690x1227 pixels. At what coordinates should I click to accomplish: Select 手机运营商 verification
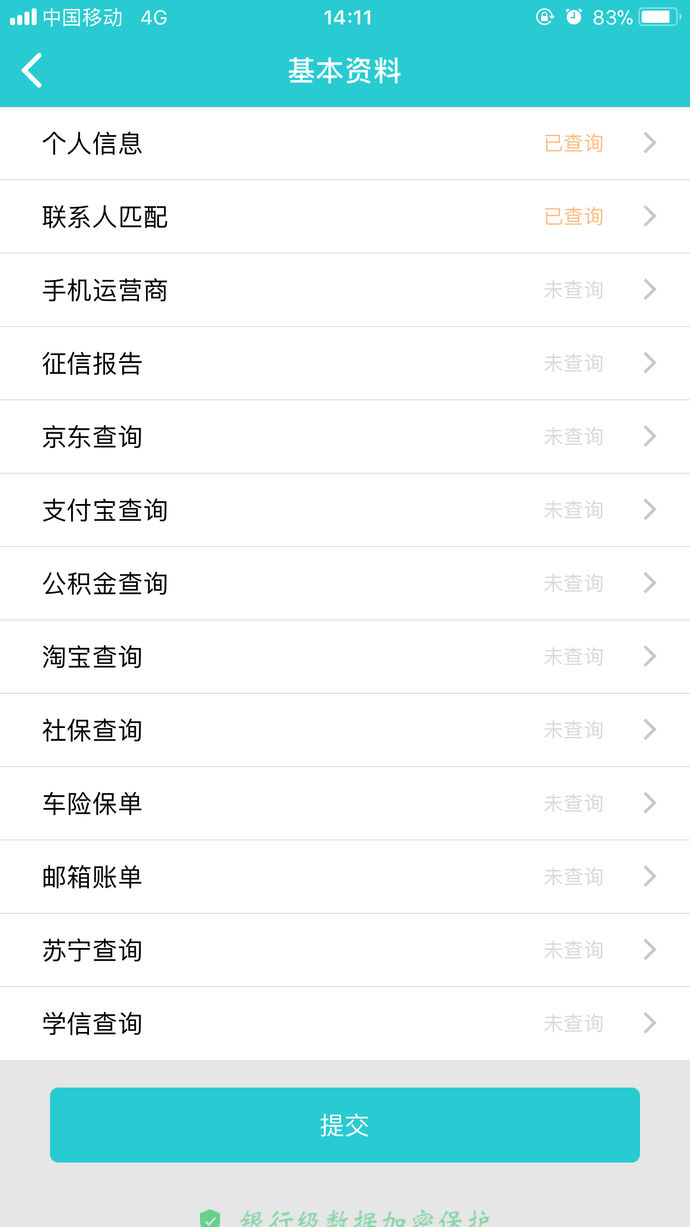[x=345, y=290]
